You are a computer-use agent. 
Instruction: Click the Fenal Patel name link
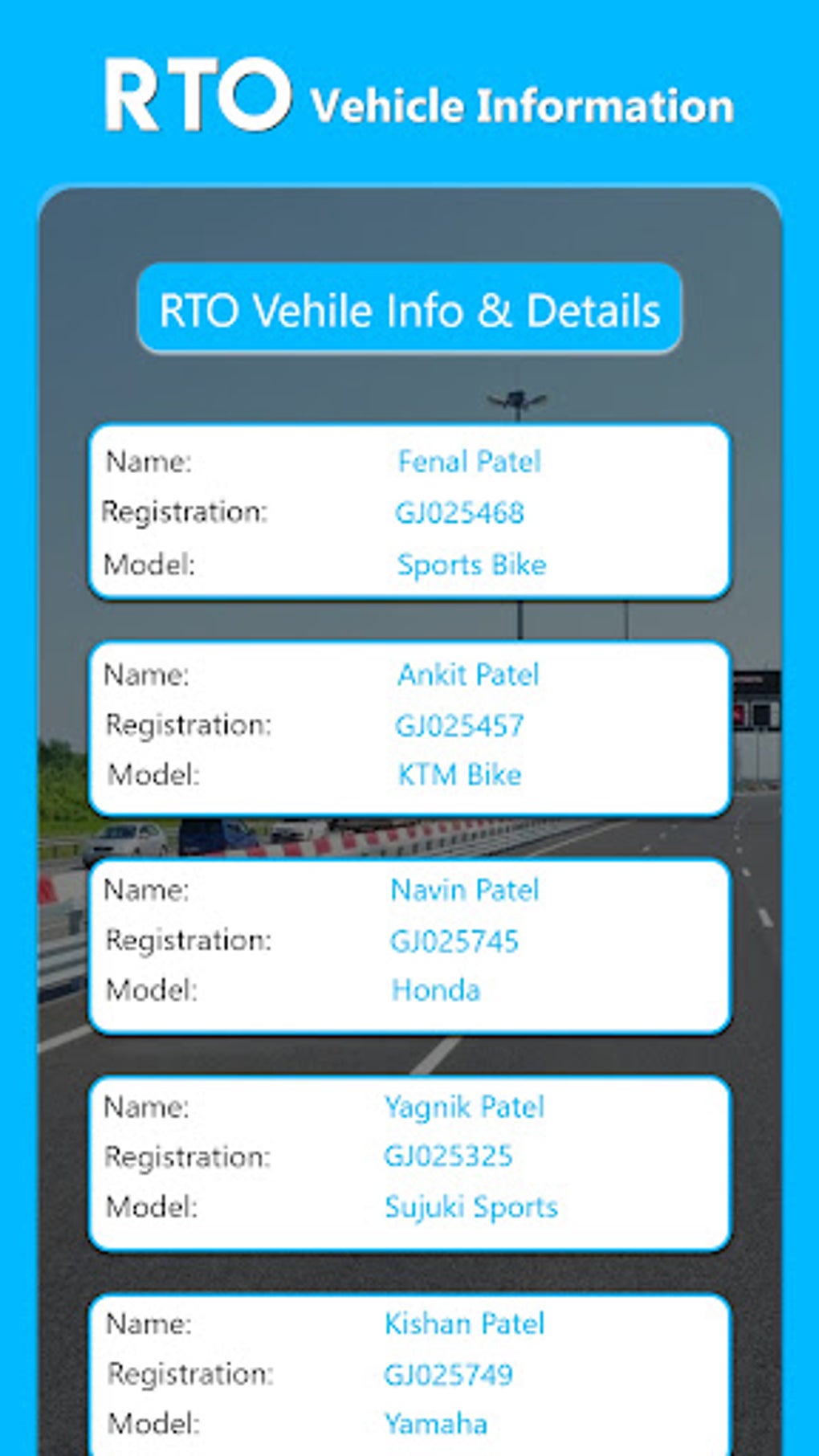pos(471,461)
